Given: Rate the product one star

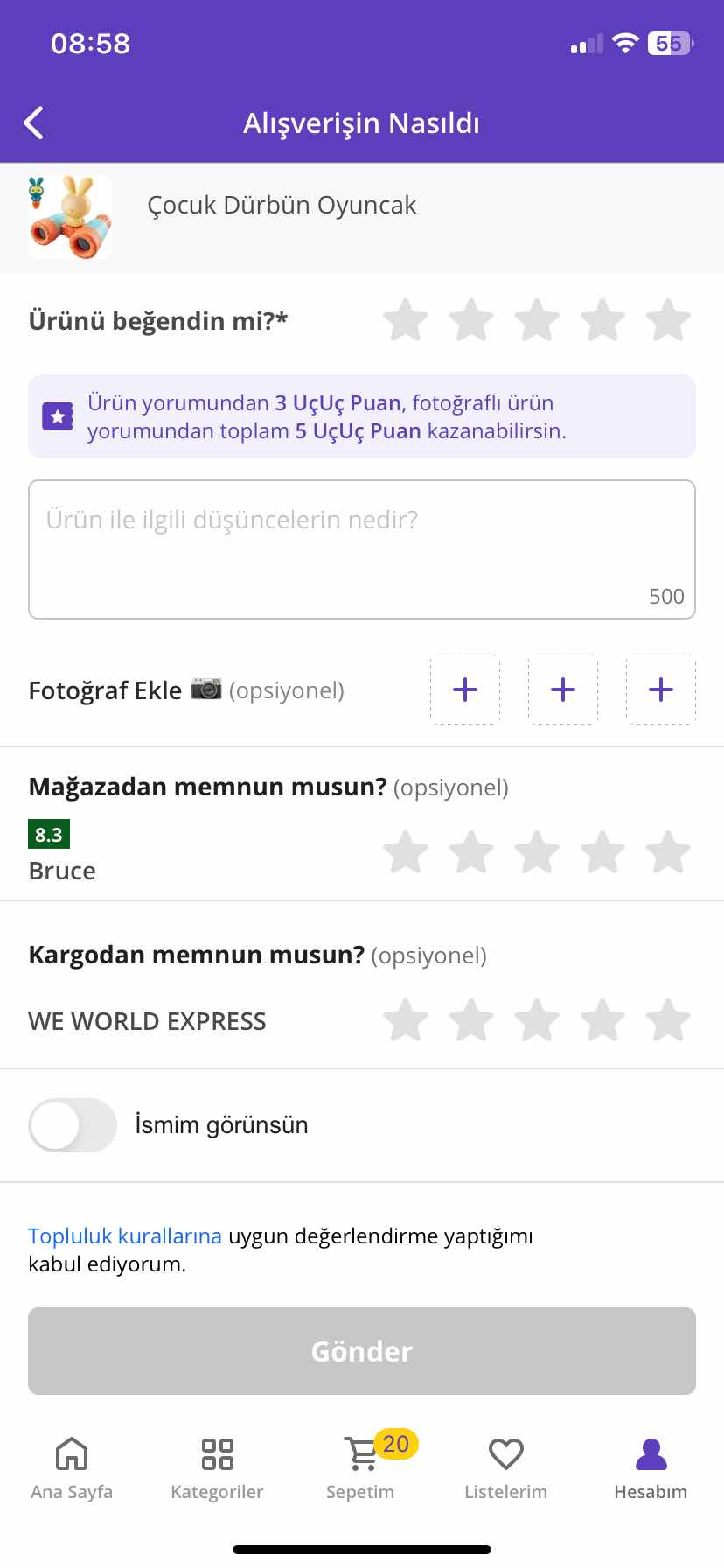Looking at the screenshot, I should click(x=406, y=319).
